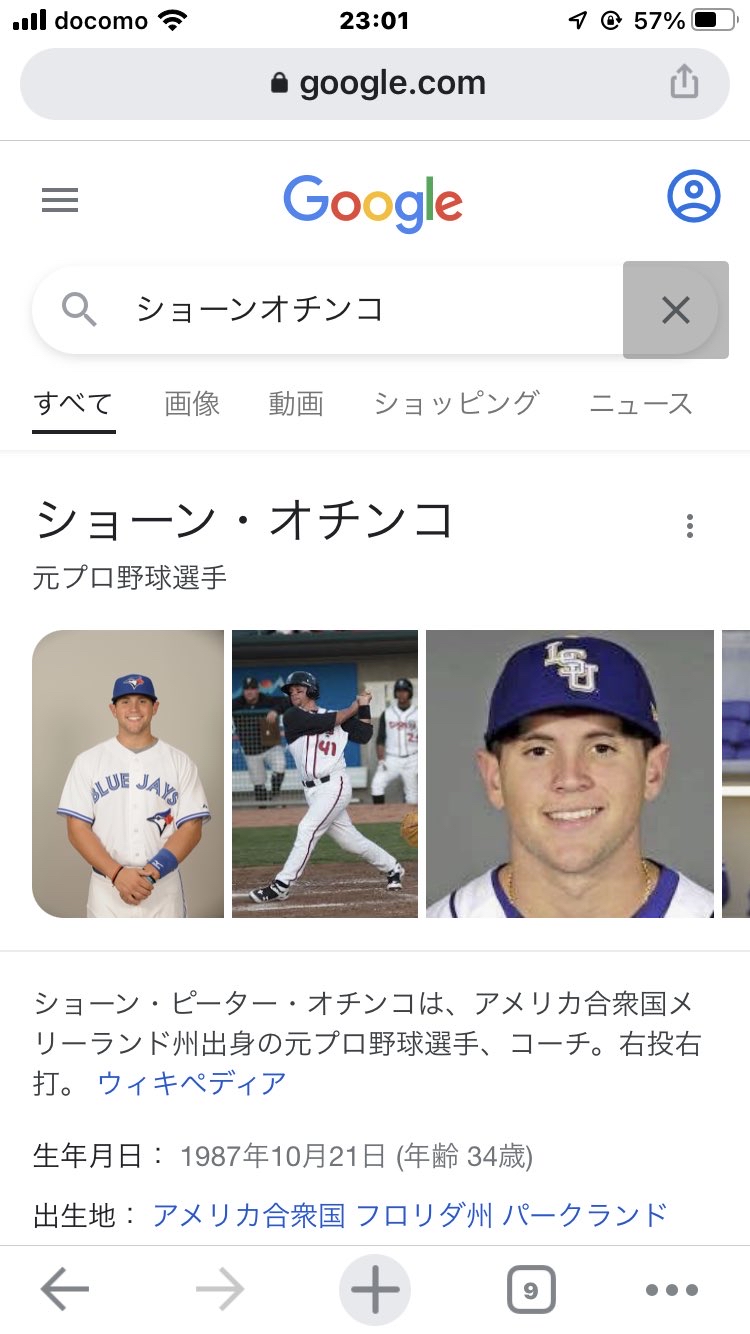Open a new browser tab

click(x=375, y=1290)
